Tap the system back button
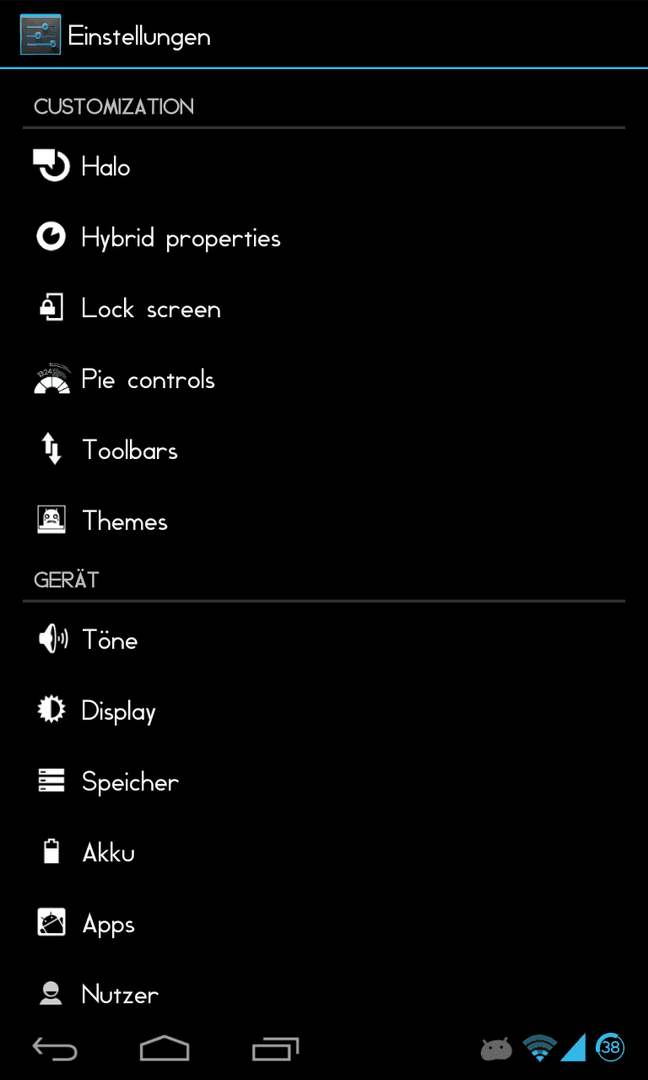Viewport: 648px width, 1080px height. pyautogui.click(x=55, y=1049)
